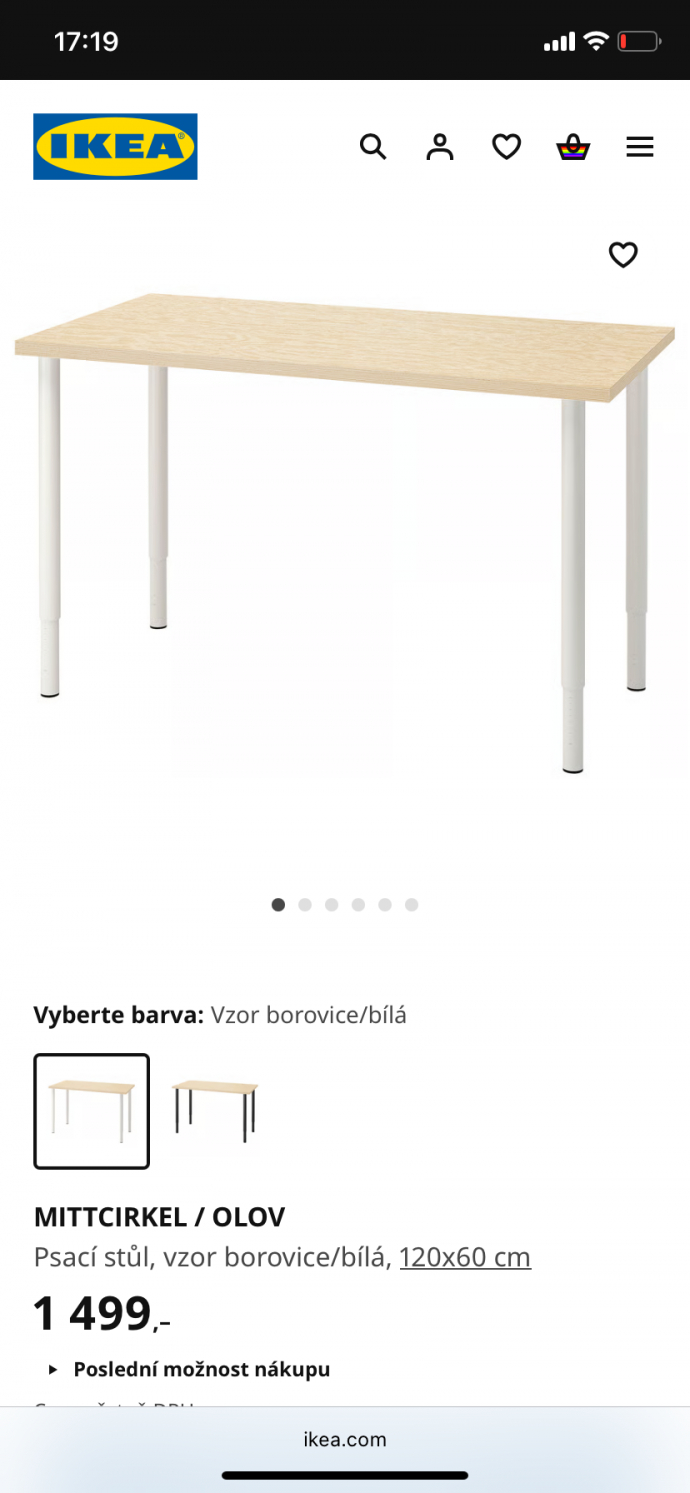Screen dimensions: 690x1493
Task: Open the search icon in header
Action: pyautogui.click(x=373, y=147)
